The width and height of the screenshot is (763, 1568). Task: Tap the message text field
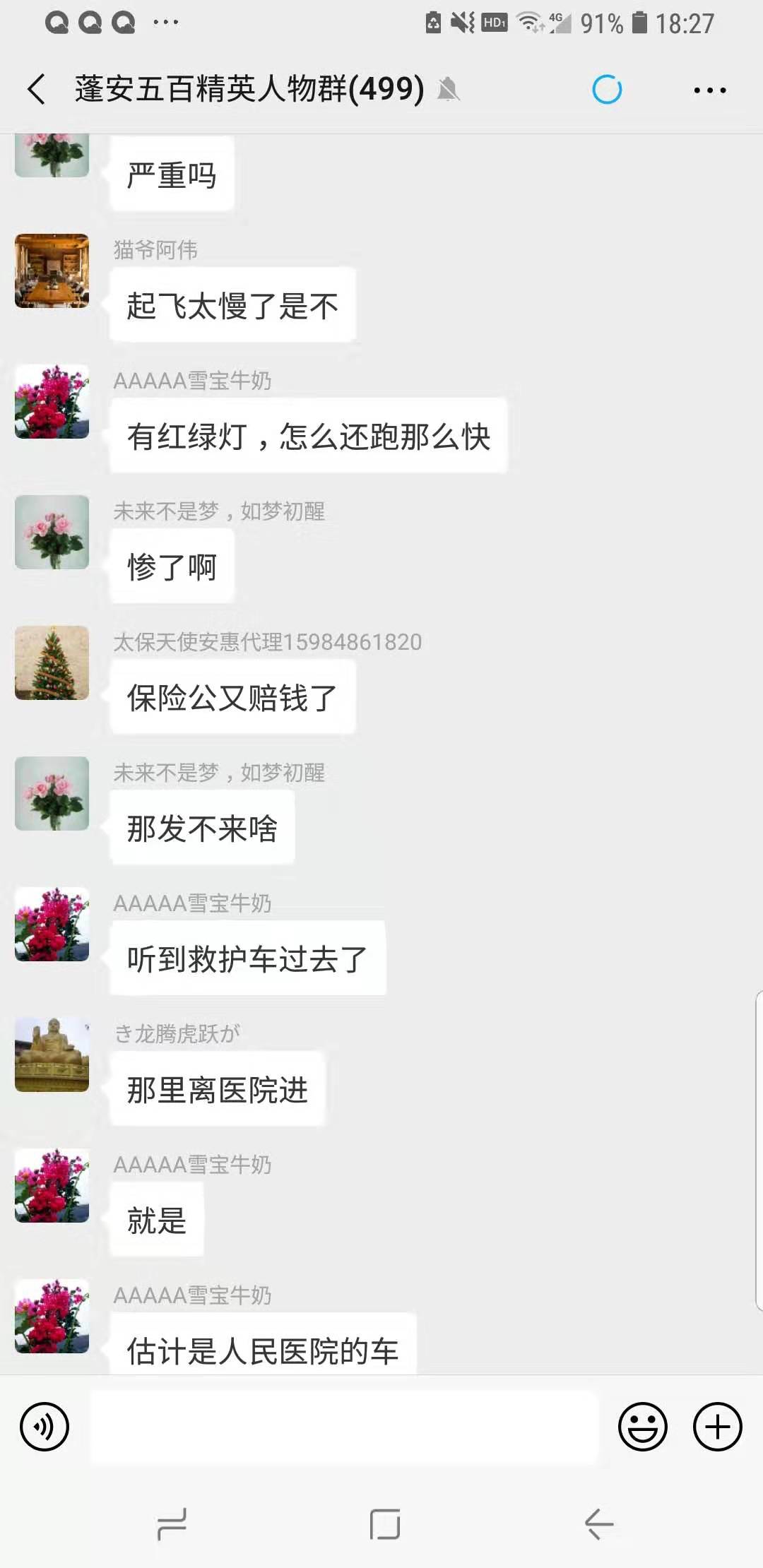pyautogui.click(x=343, y=1427)
